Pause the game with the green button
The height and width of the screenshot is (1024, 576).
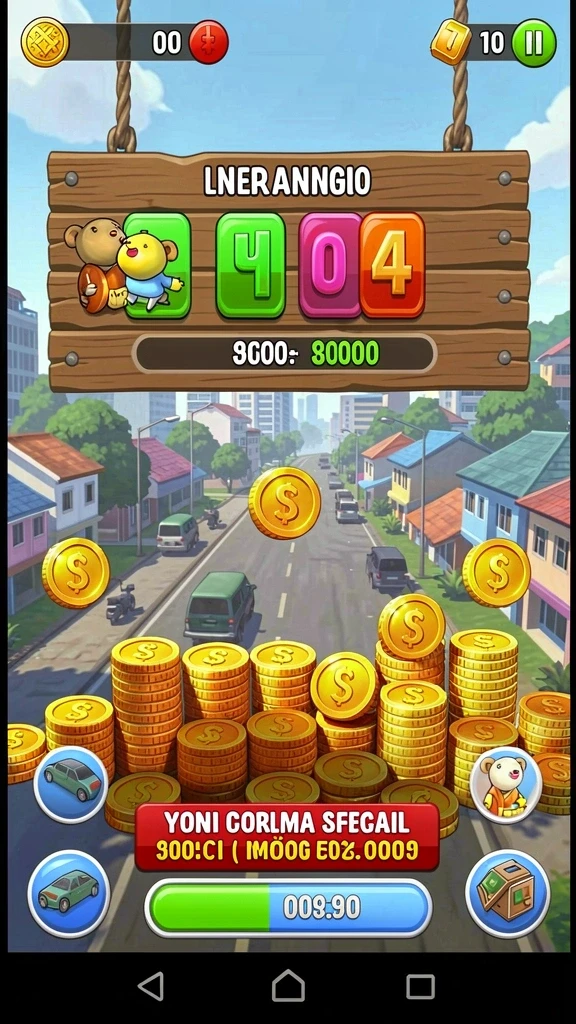click(534, 43)
